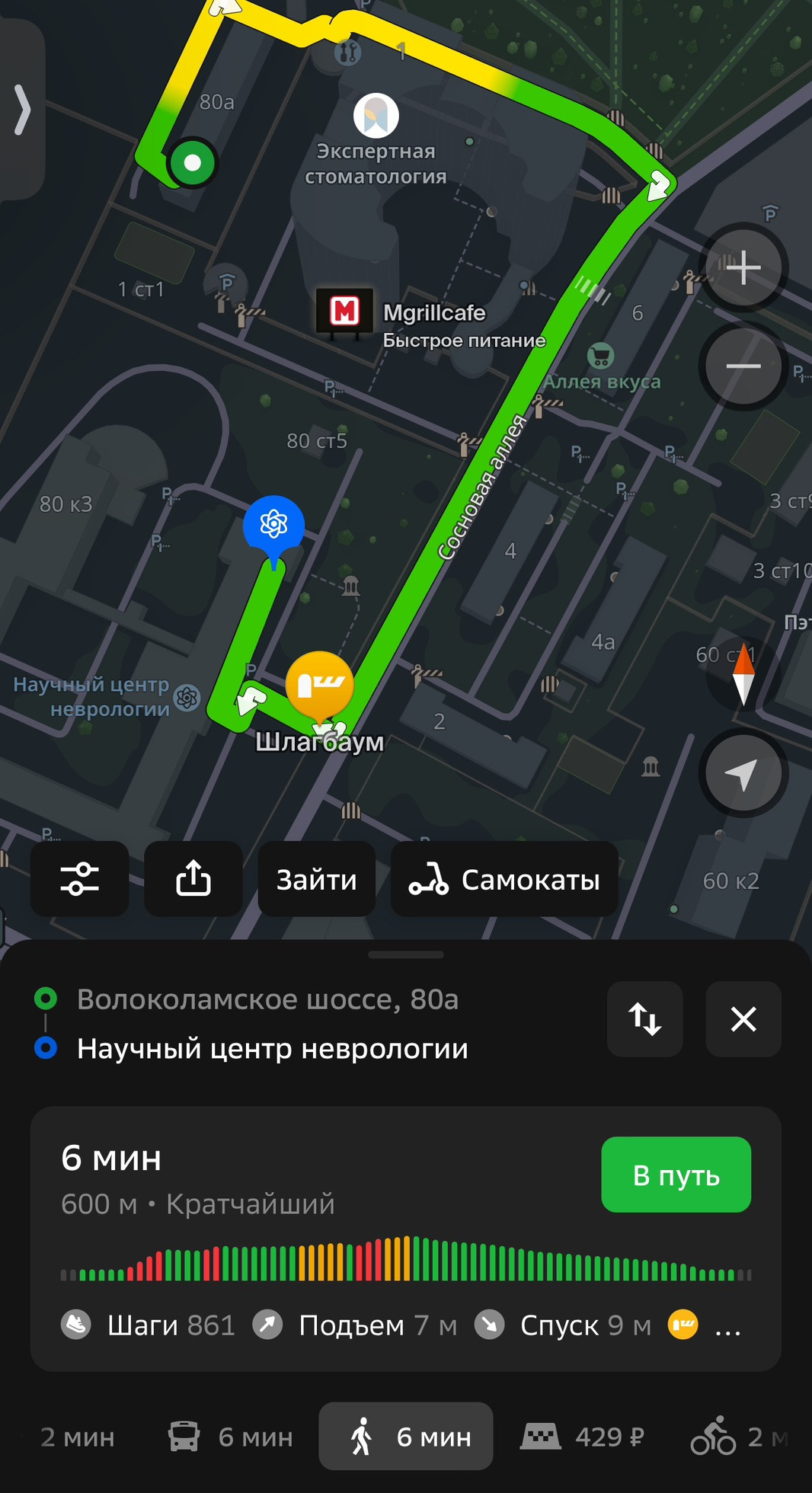Edit destination Научный центр неврологии

click(x=272, y=1049)
